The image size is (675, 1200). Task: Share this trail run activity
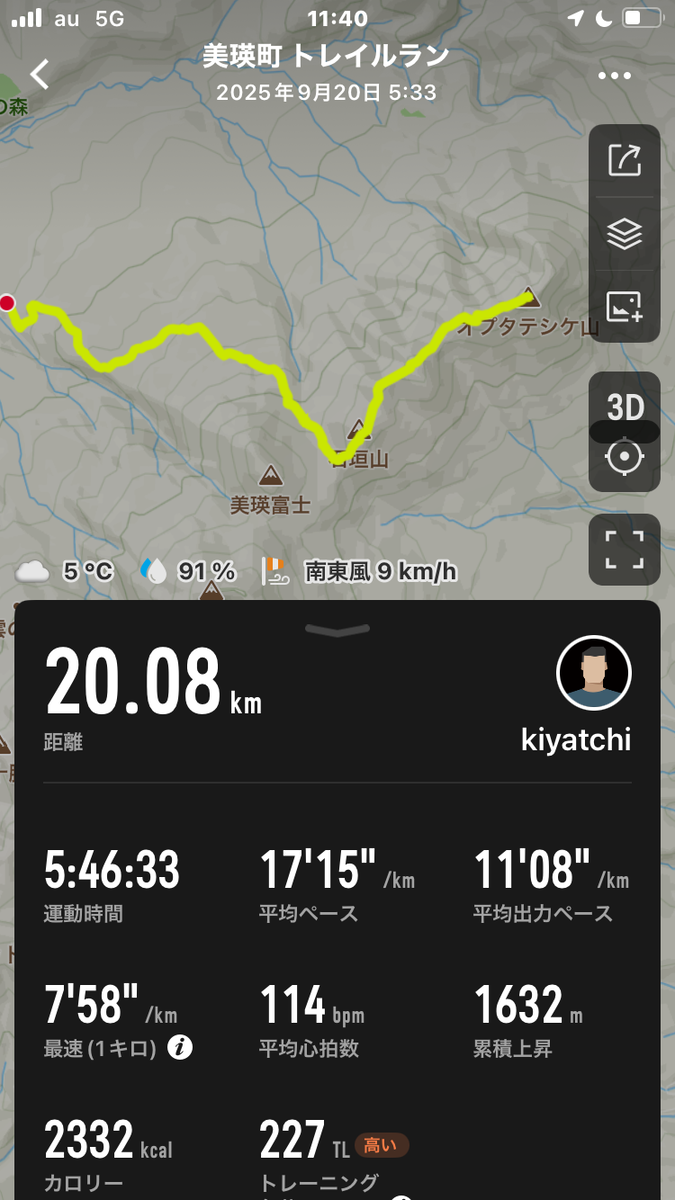tap(624, 160)
